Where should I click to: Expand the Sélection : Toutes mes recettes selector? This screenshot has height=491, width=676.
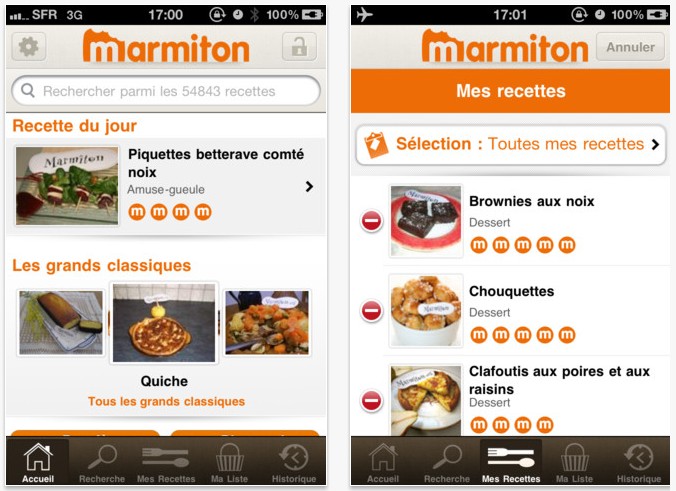pyautogui.click(x=511, y=144)
